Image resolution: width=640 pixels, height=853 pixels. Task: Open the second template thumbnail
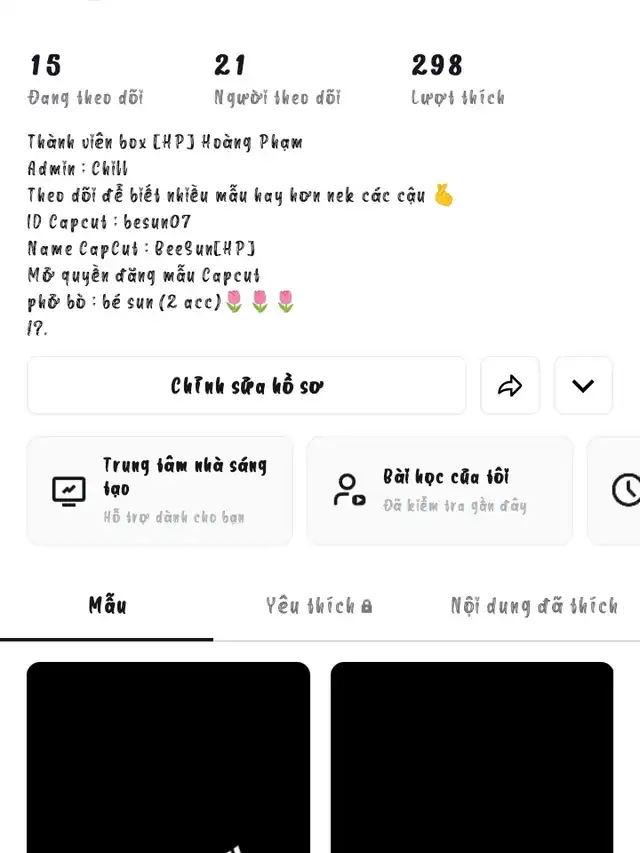tap(472, 757)
